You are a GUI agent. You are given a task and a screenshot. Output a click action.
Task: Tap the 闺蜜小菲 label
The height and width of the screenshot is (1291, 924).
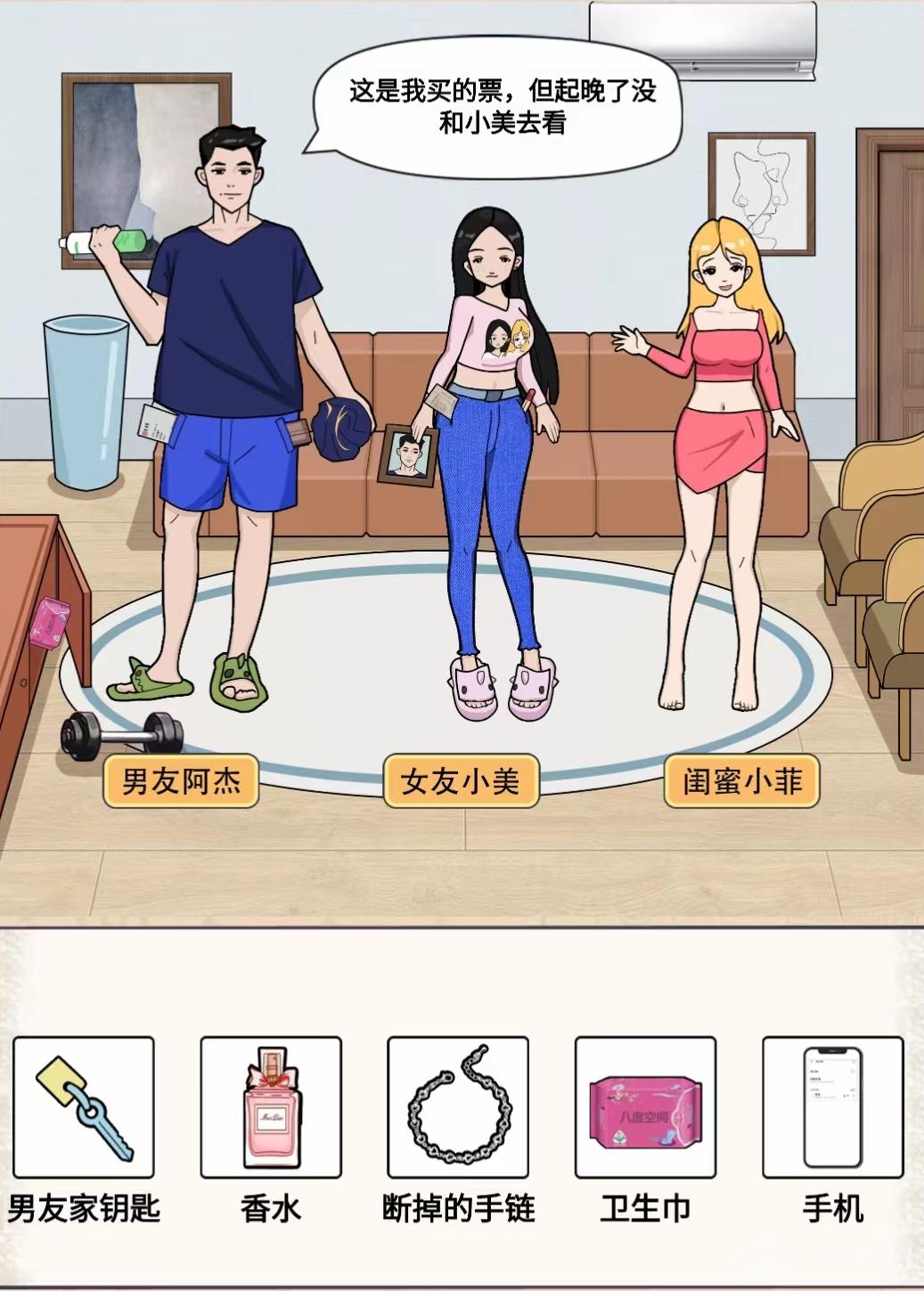click(x=741, y=781)
